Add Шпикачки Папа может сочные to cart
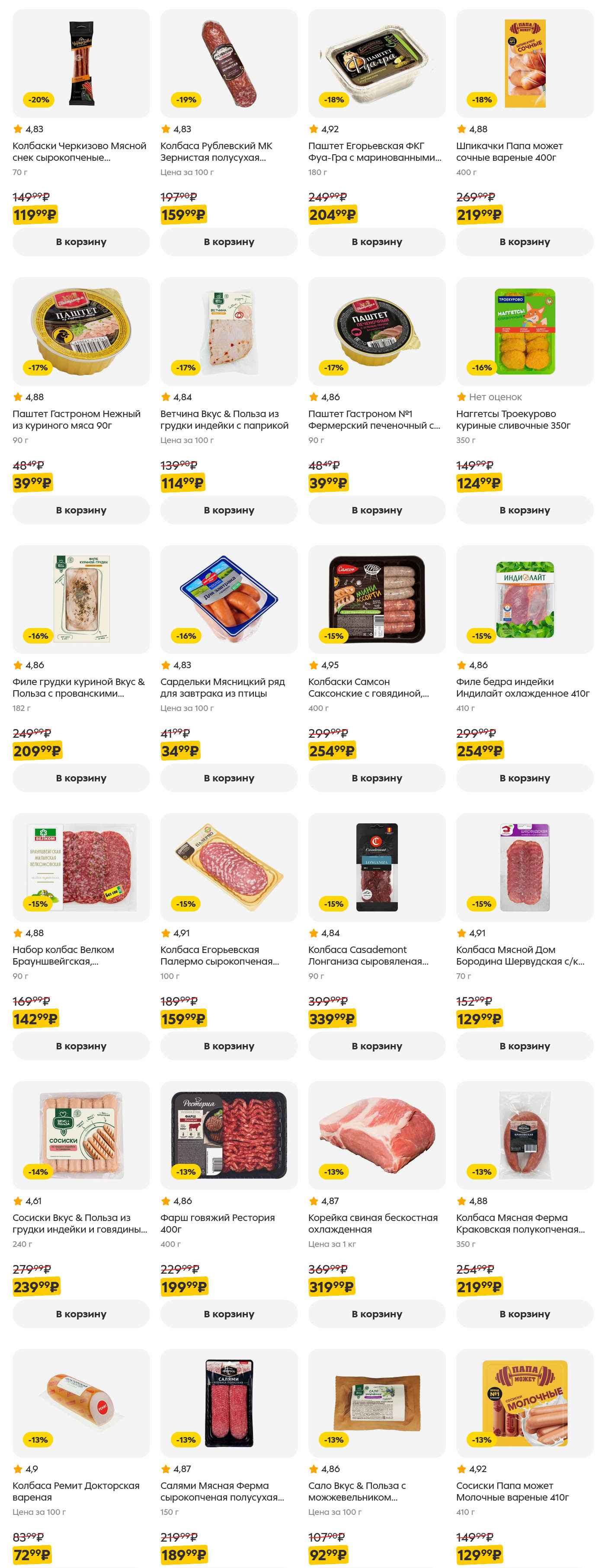Image resolution: width=605 pixels, height=1568 pixels. tap(525, 242)
